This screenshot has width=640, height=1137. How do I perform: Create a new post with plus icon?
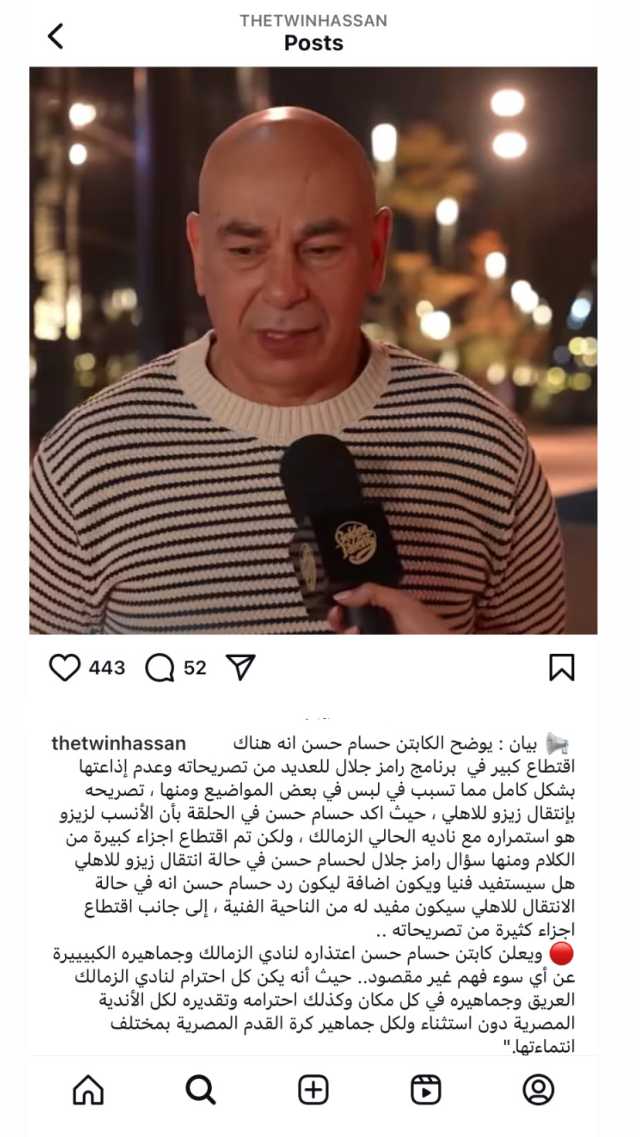click(x=314, y=1089)
